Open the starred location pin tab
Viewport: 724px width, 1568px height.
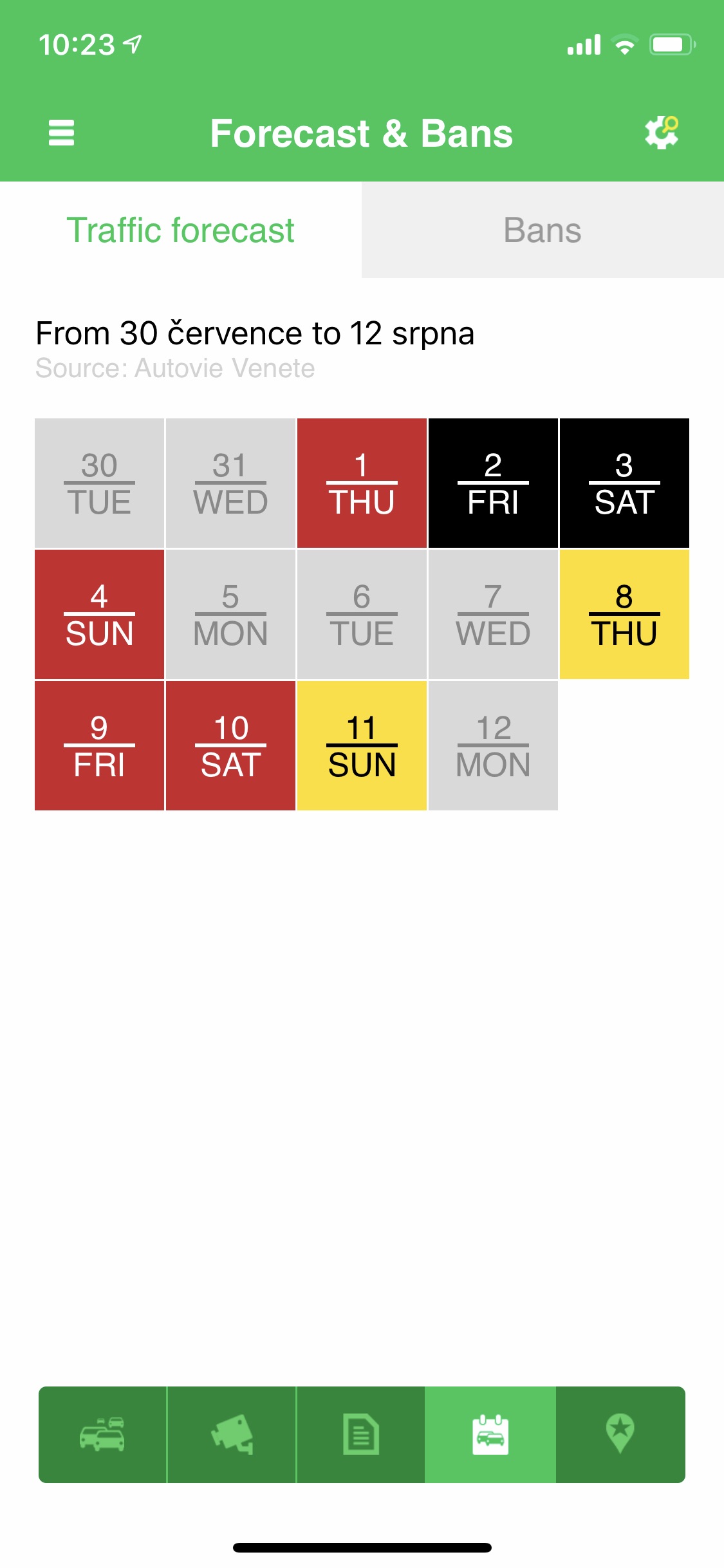click(x=620, y=1435)
